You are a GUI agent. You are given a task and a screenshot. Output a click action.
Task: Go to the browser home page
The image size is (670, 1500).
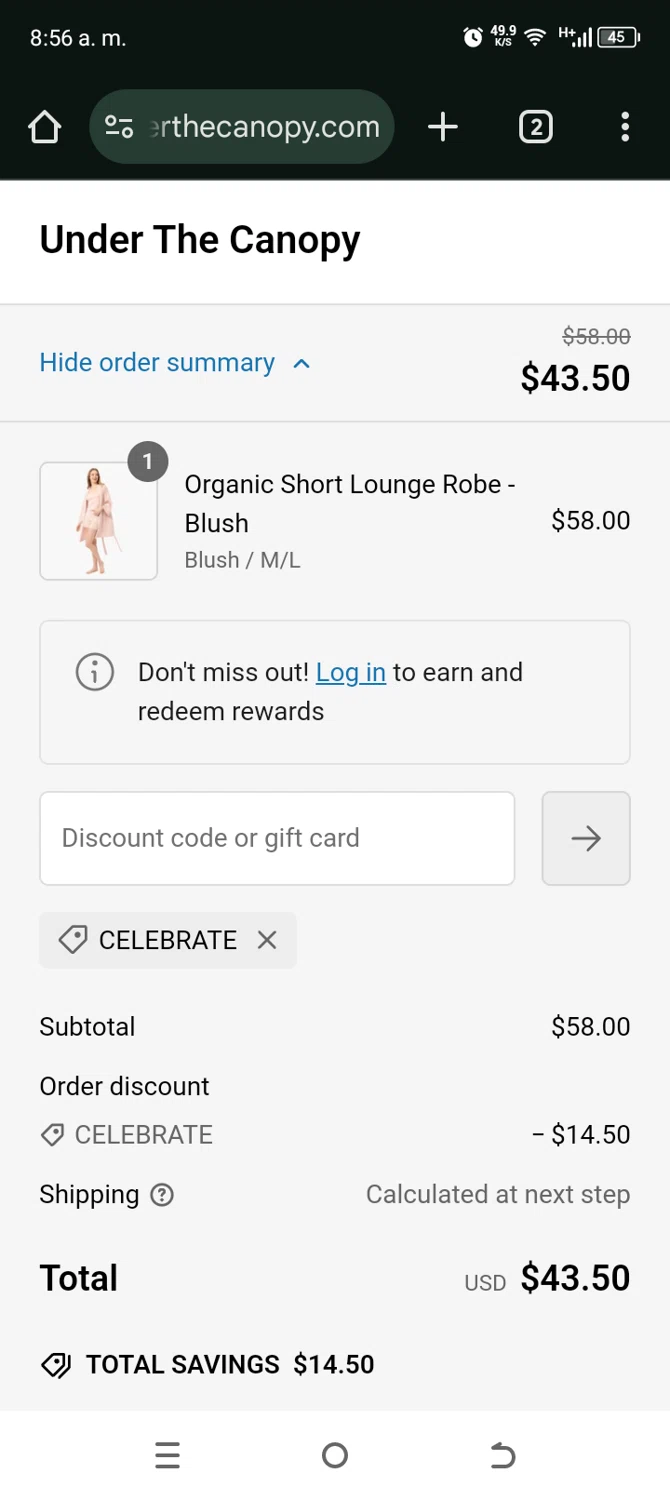click(45, 127)
